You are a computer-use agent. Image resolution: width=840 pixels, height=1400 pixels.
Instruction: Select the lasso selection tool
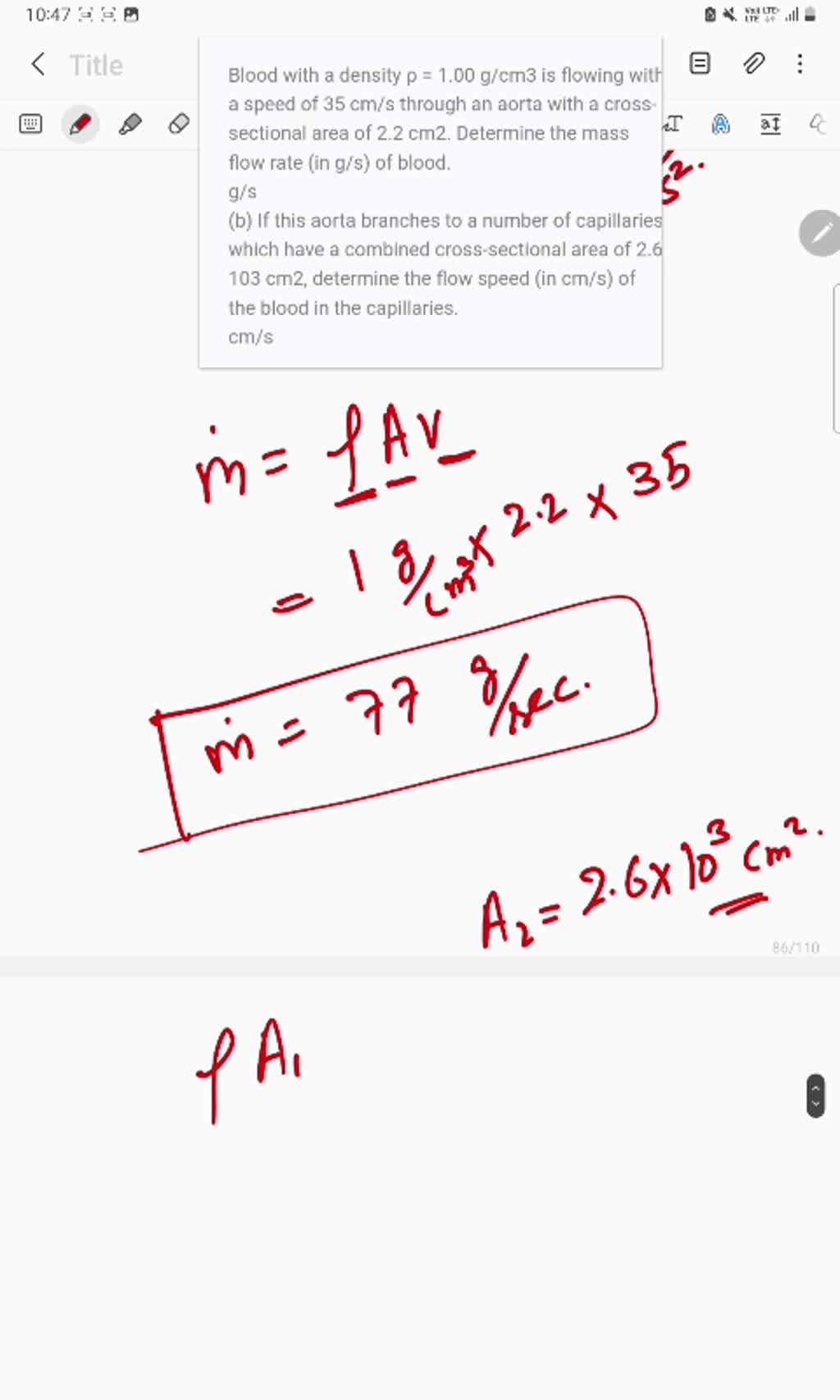tap(816, 124)
